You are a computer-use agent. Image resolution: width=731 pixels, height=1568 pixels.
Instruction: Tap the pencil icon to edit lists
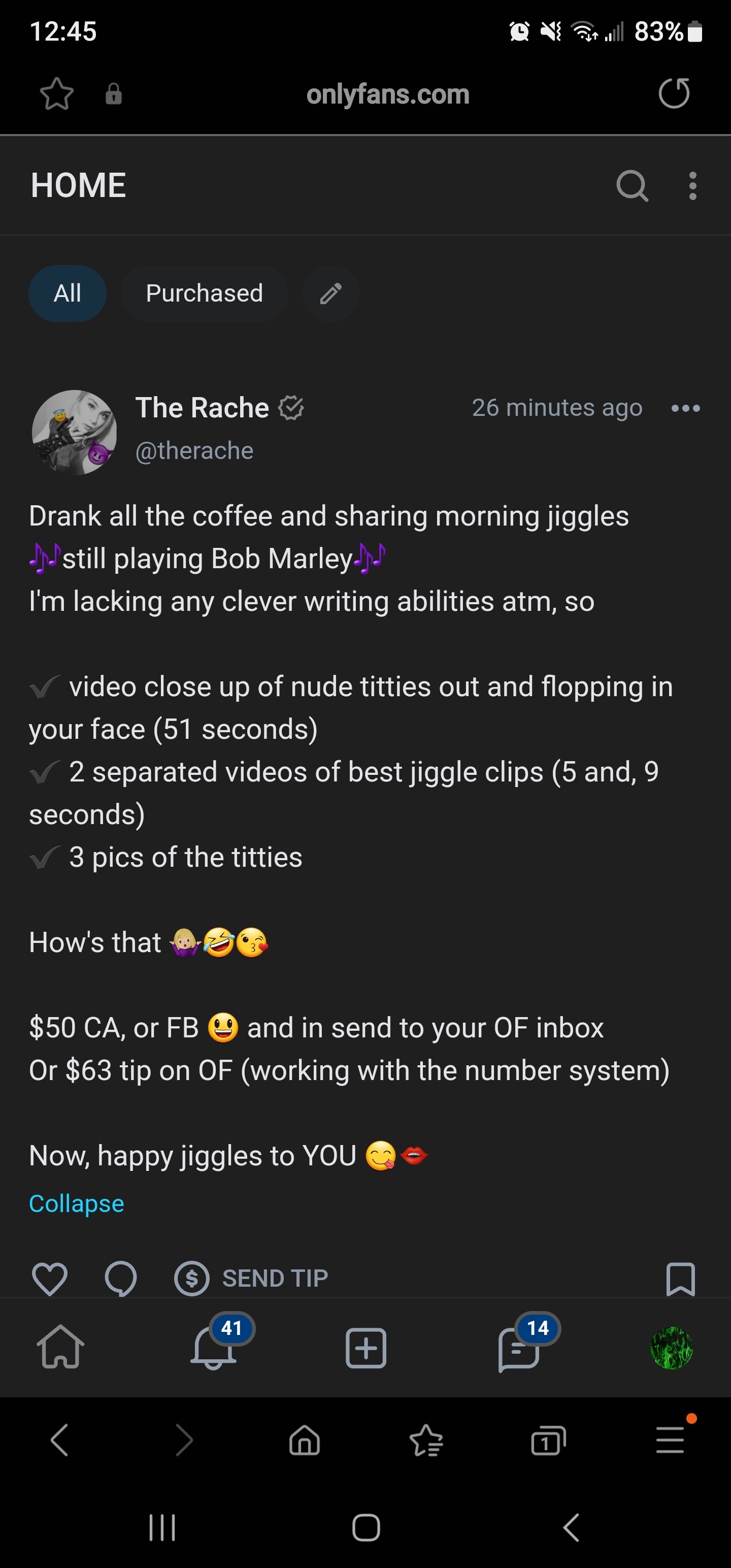(x=330, y=293)
